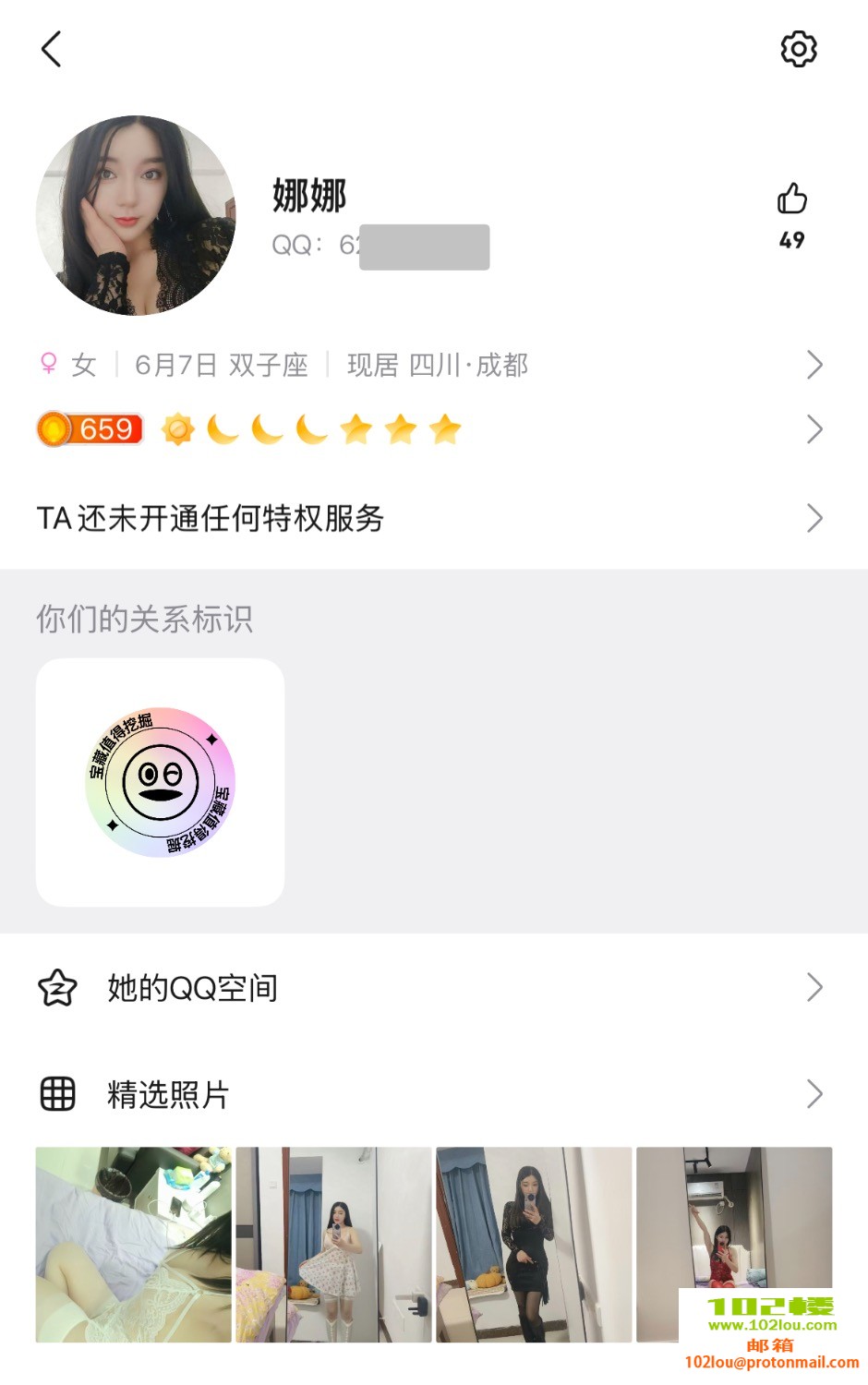The height and width of the screenshot is (1385, 868).
Task: Open profile settings gear
Action: pyautogui.click(x=798, y=49)
